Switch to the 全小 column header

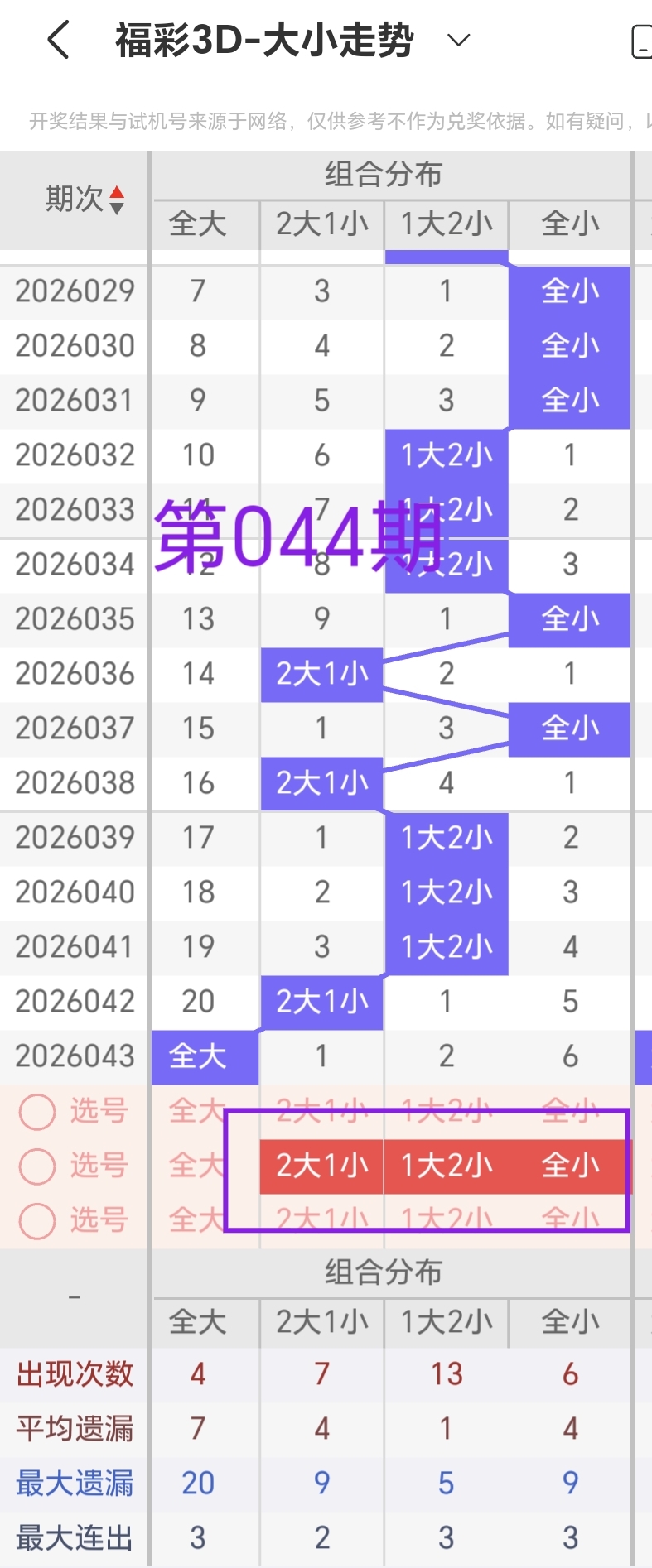click(x=569, y=224)
